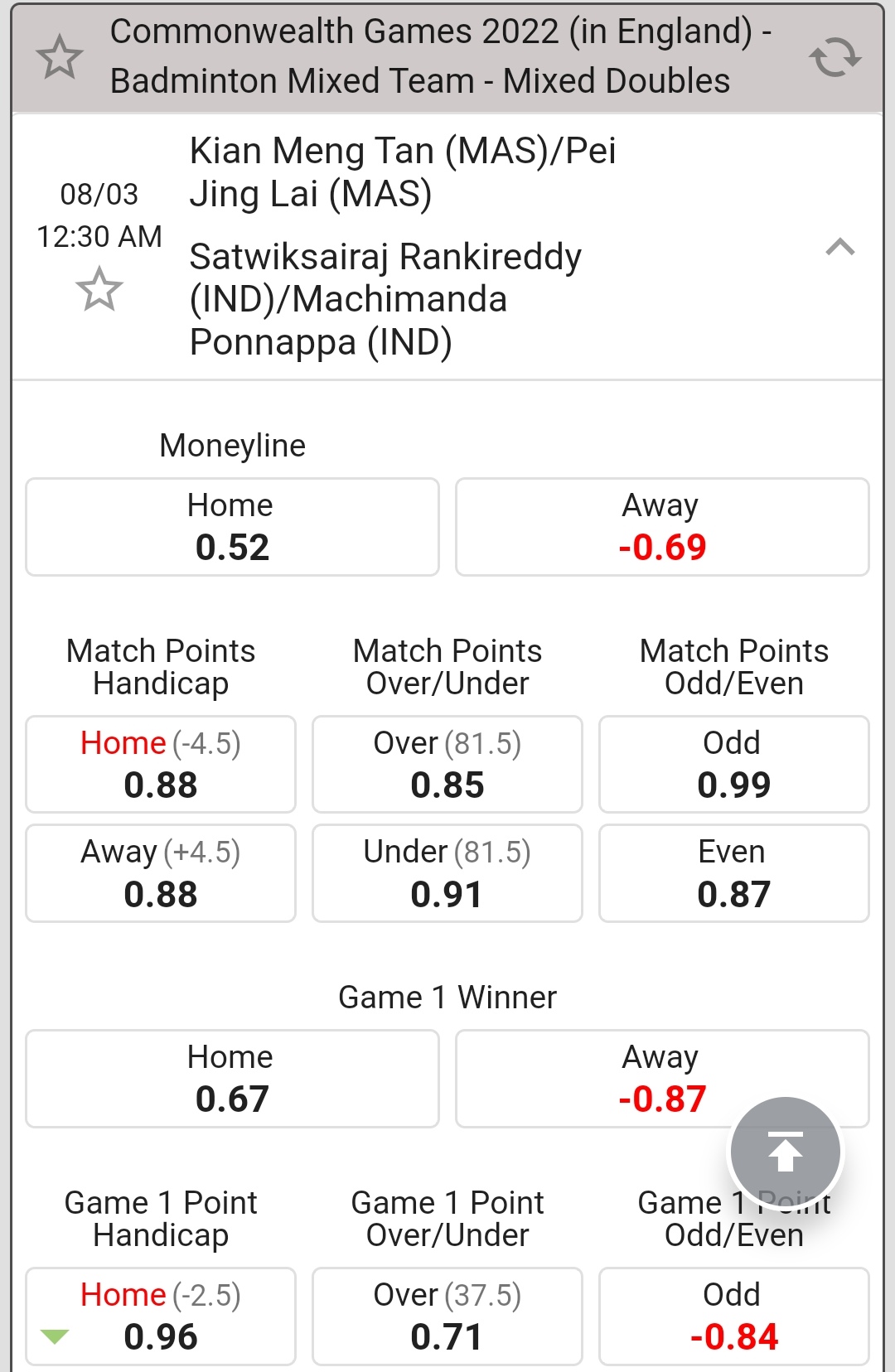Bet Match Points Under (81.5)

(447, 872)
